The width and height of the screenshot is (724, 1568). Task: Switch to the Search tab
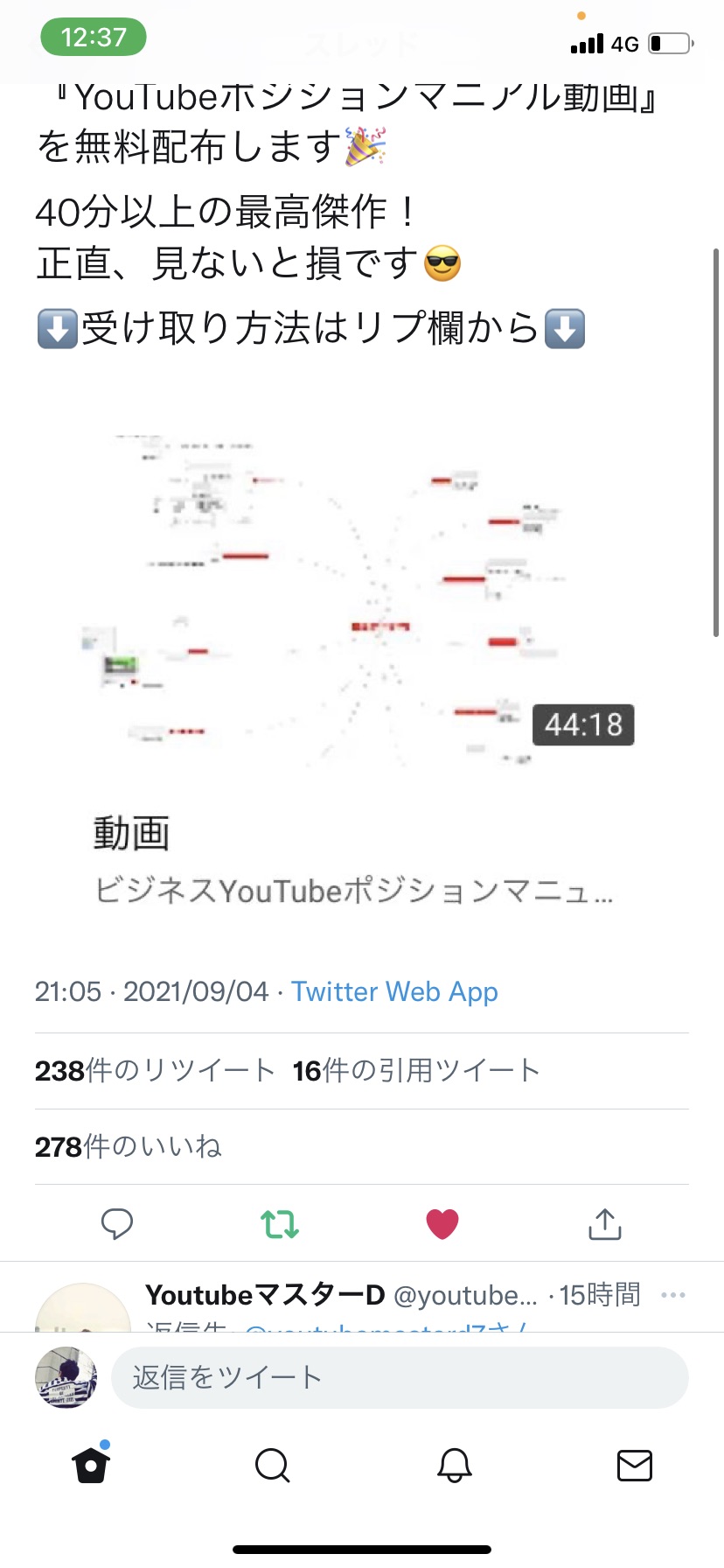272,1465
